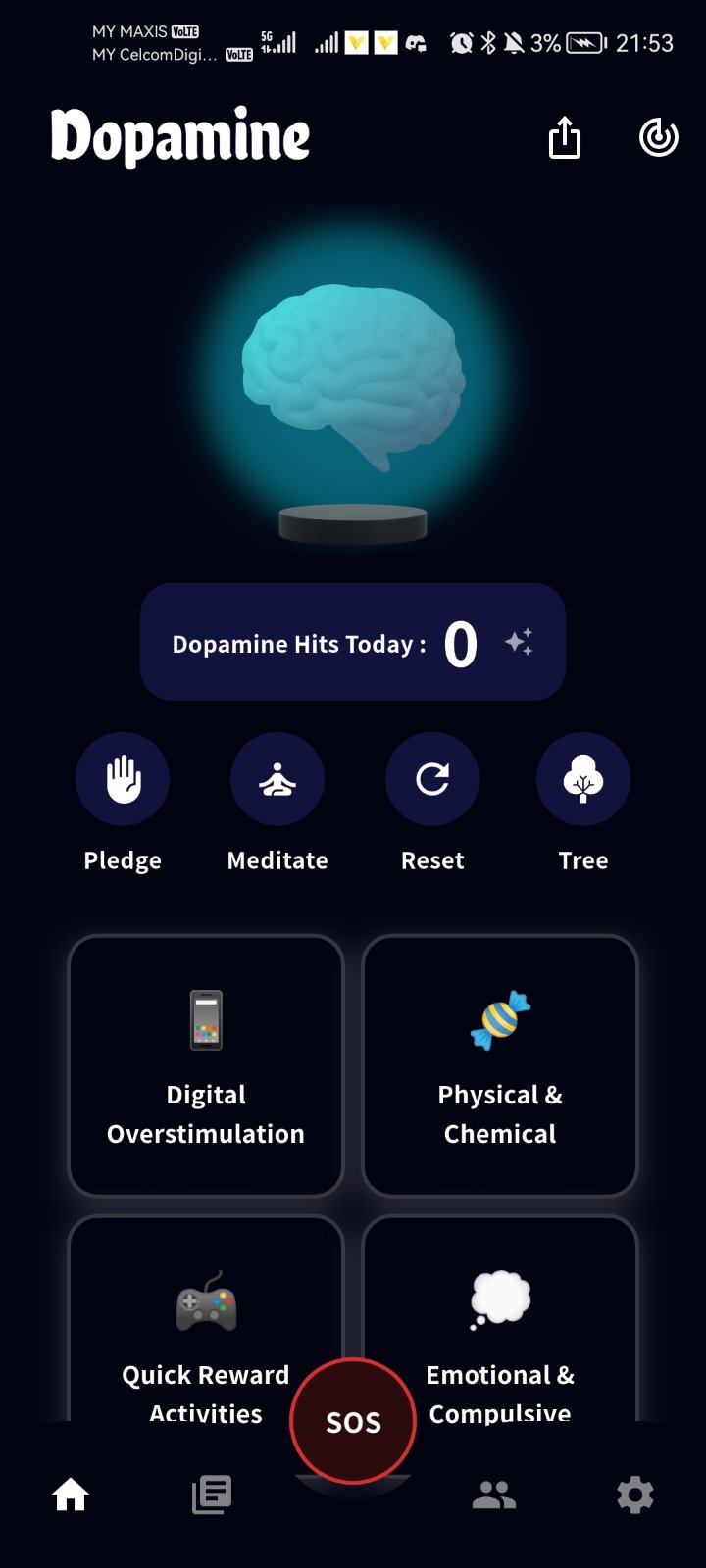The image size is (706, 1568).
Task: Open the Pledge action
Action: click(123, 780)
